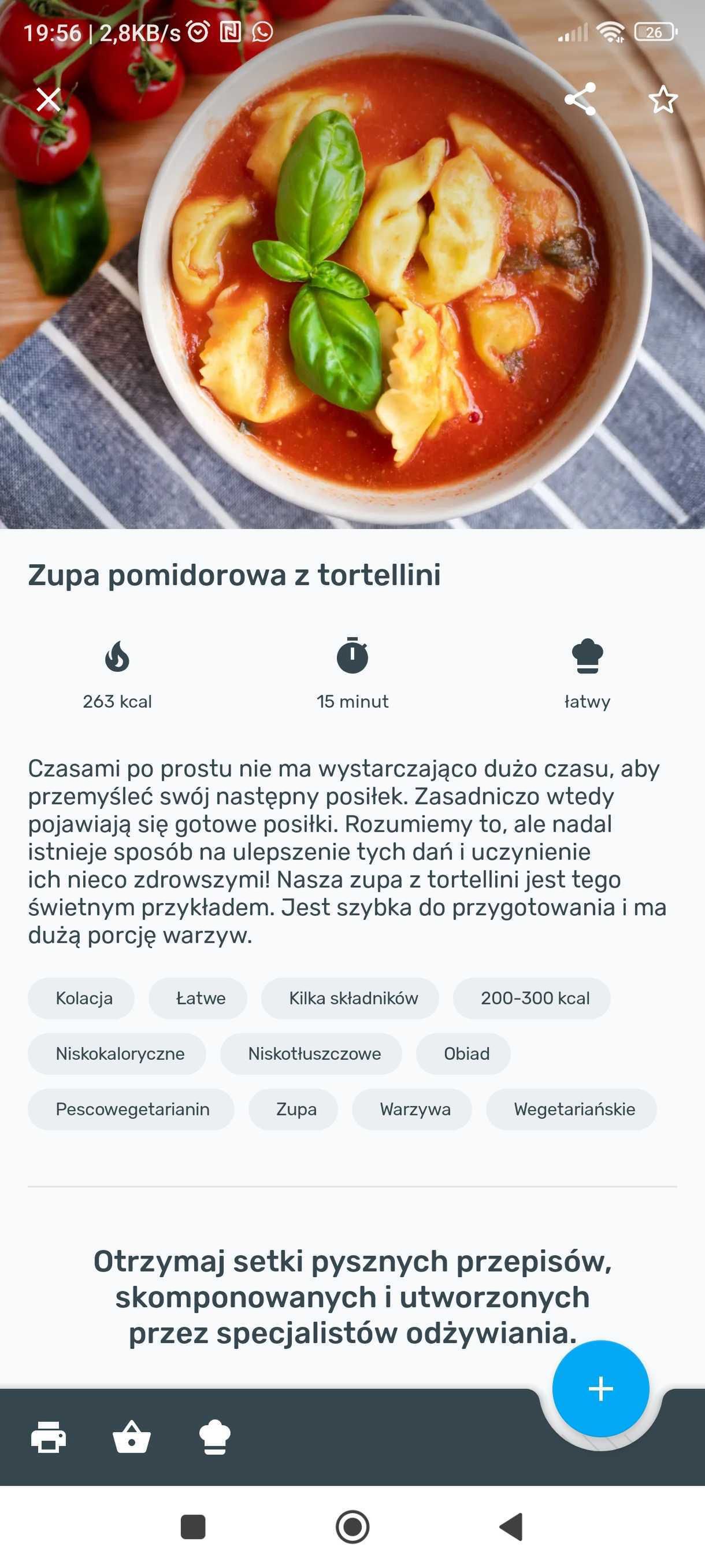Image resolution: width=705 pixels, height=1568 pixels.
Task: Tap the Obiad tag chip
Action: (x=466, y=1053)
